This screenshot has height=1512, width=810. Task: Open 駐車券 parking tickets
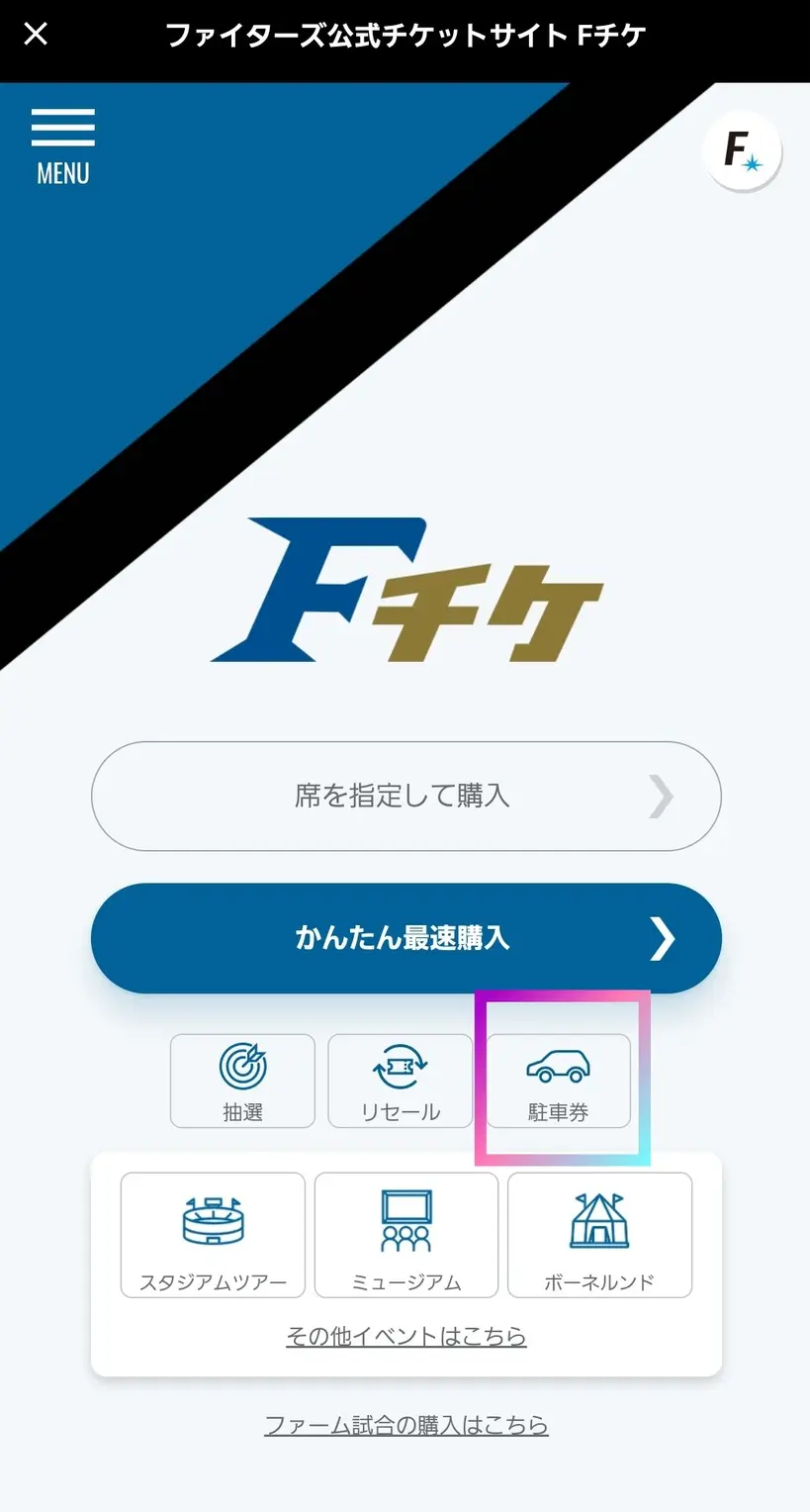559,1081
